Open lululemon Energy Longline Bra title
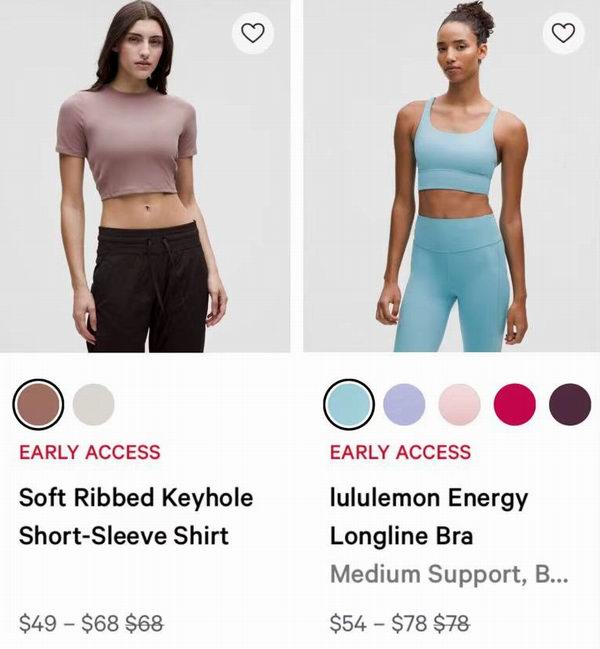This screenshot has width=600, height=649. click(x=429, y=516)
